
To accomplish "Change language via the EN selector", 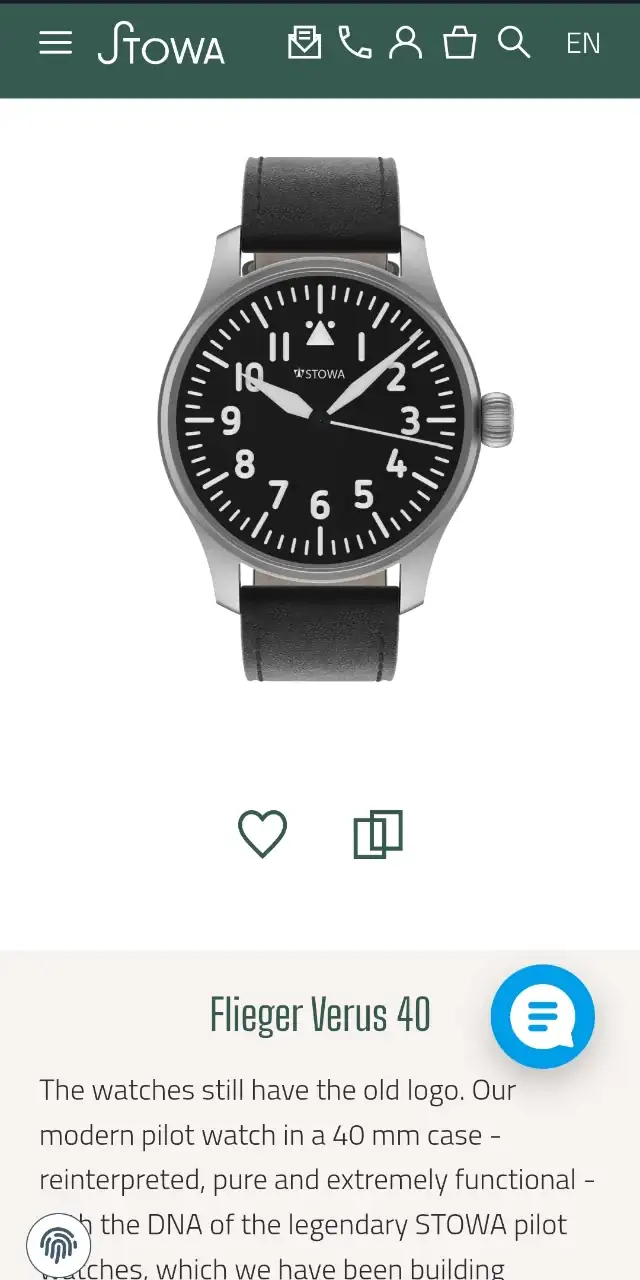I will 583,44.
